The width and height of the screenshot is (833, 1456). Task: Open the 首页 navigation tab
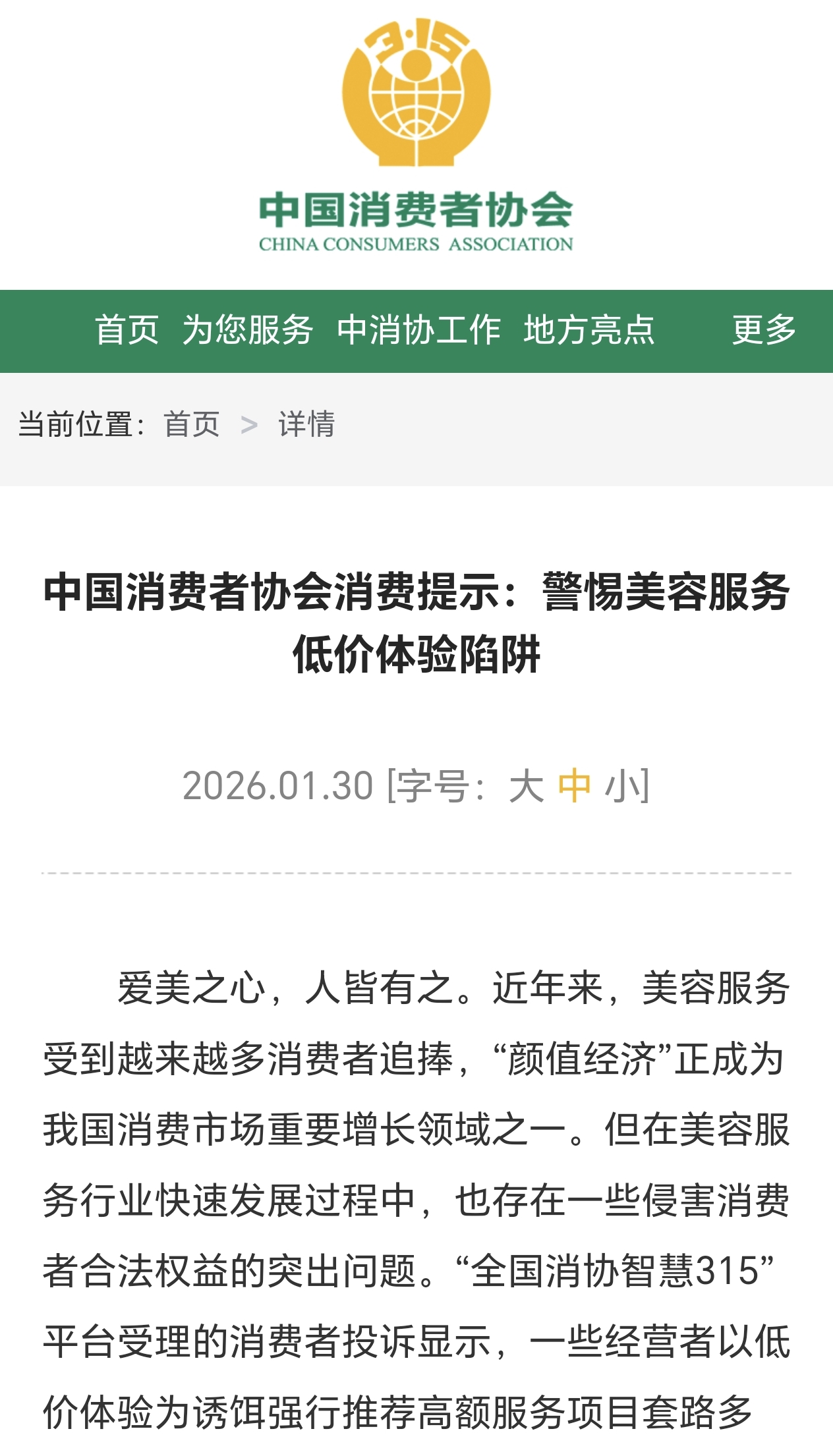[x=127, y=330]
